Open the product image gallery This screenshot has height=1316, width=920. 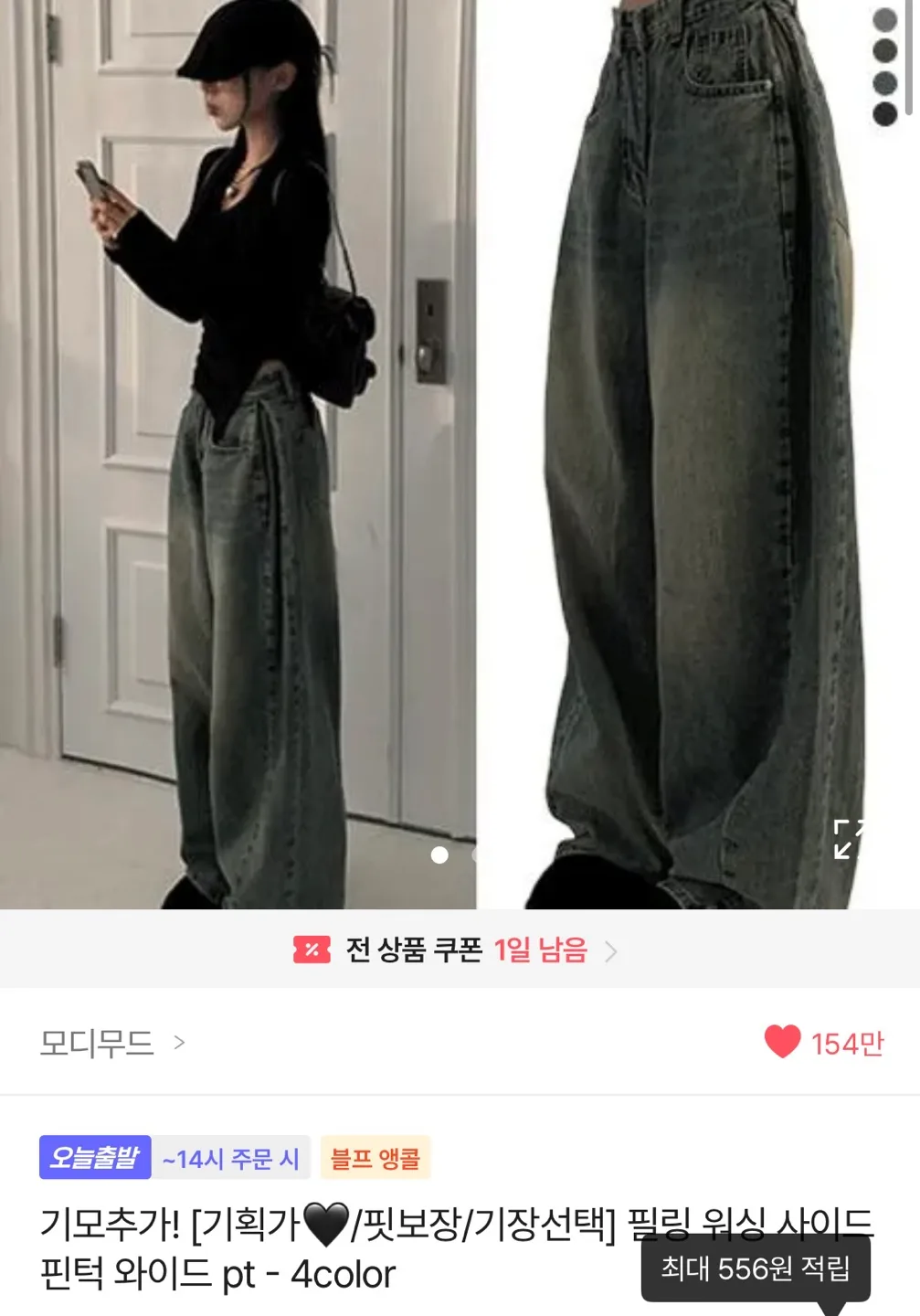point(460,454)
